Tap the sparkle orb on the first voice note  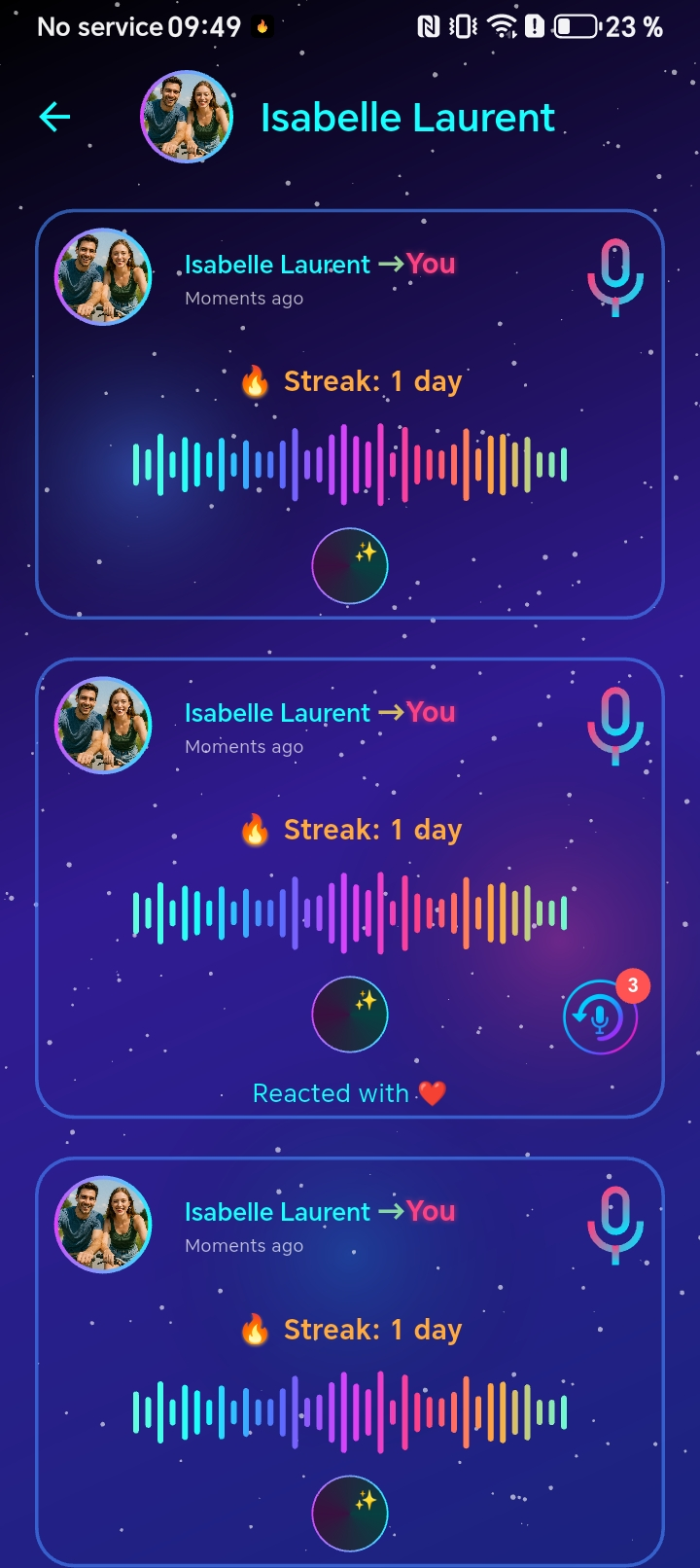coord(349,565)
